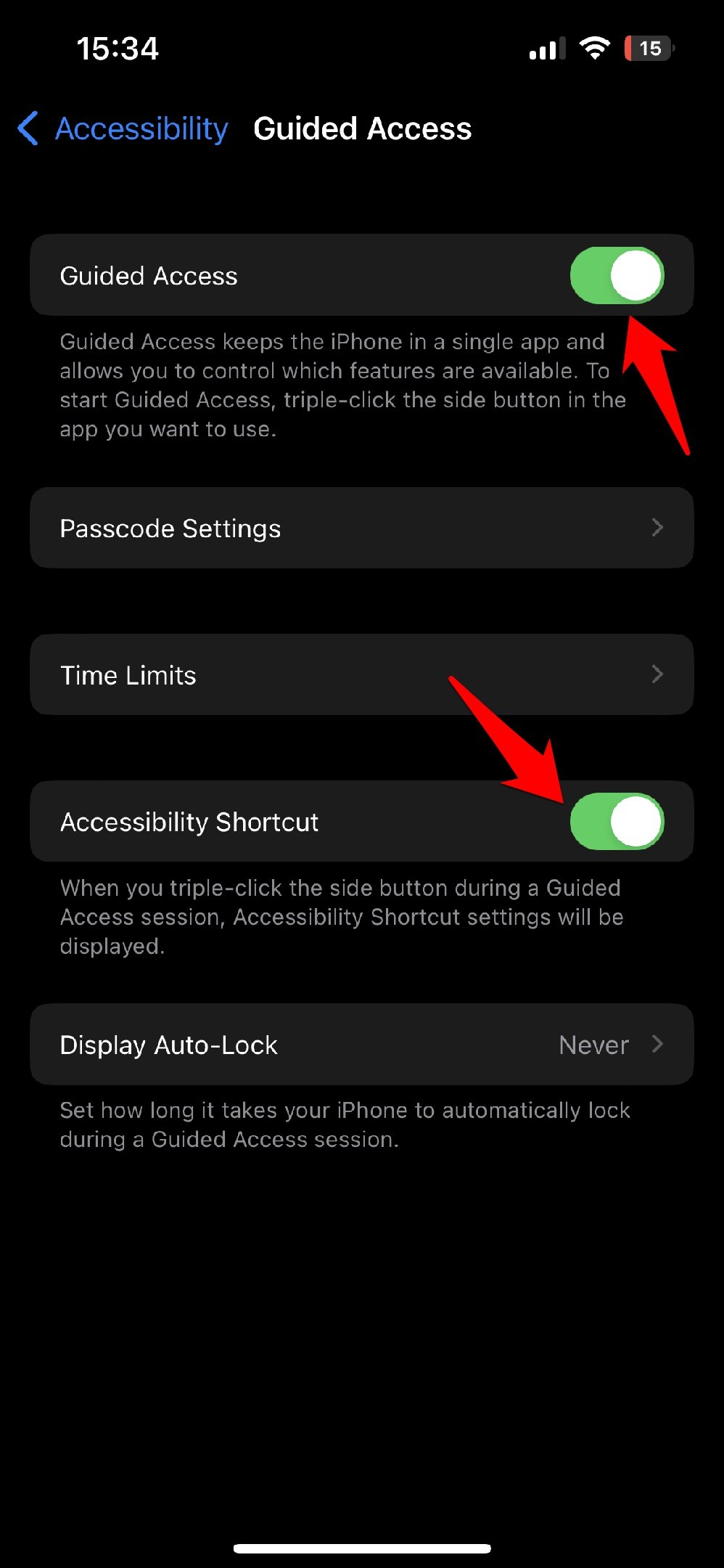This screenshot has width=724, height=1568.
Task: Disable the Guided Access toggle
Action: 617,275
